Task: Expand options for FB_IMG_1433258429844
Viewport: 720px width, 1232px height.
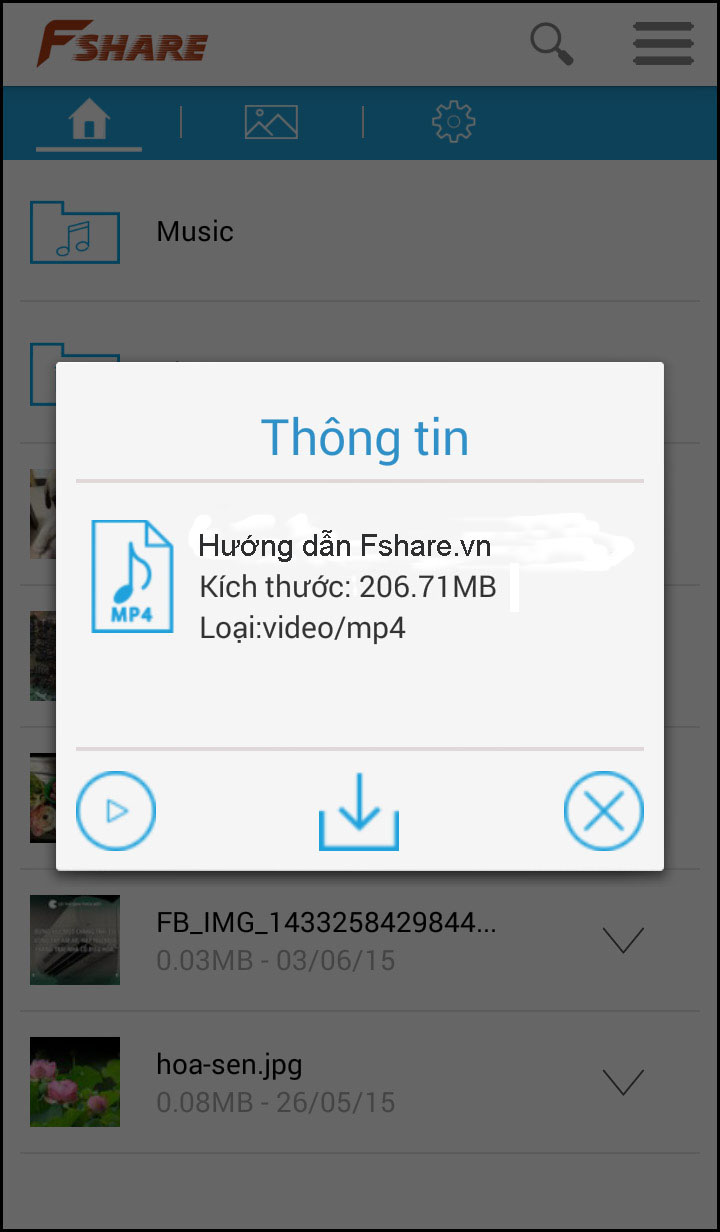Action: pyautogui.click(x=623, y=940)
